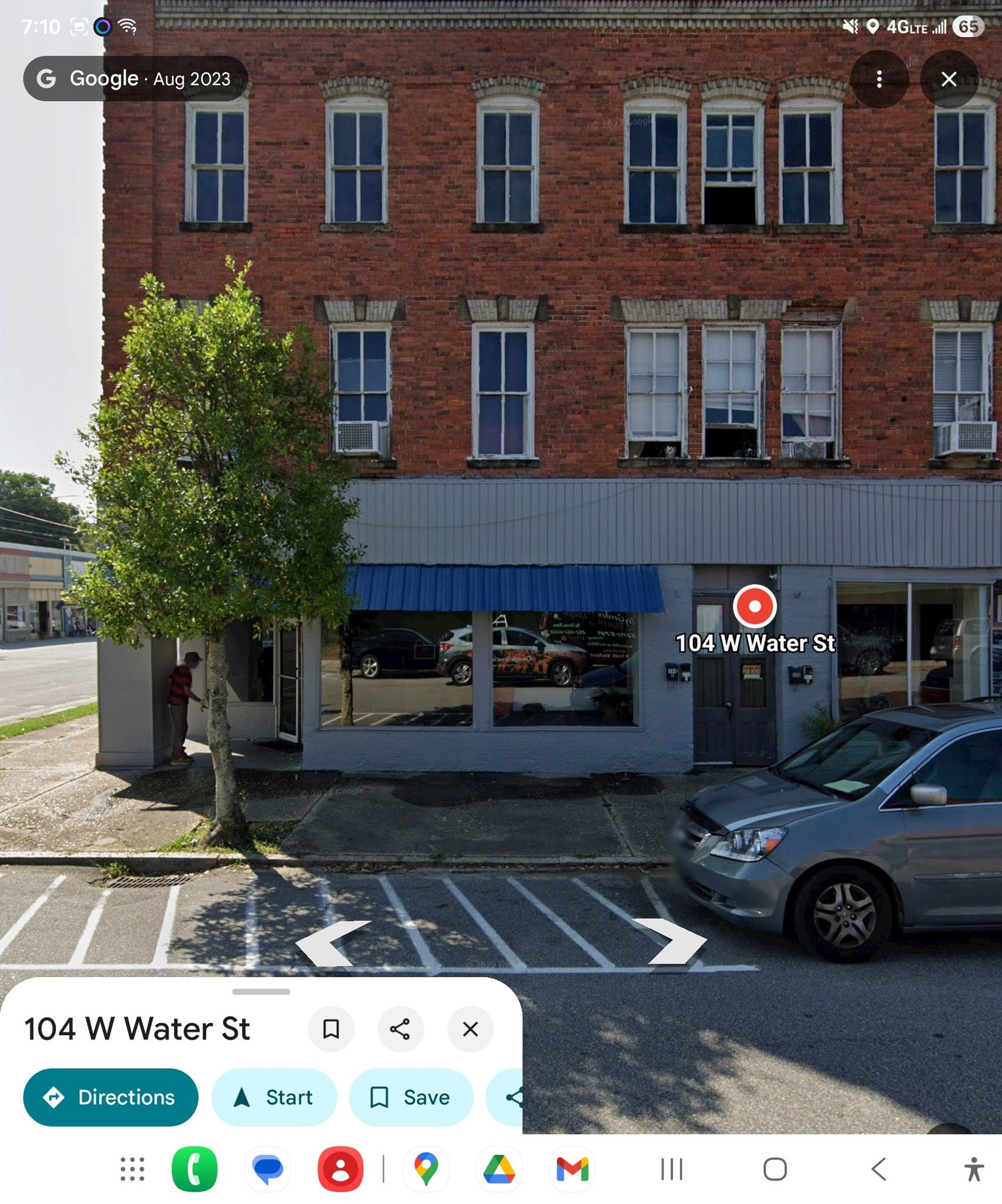Move left along the street
Viewport: 1002px width, 1204px height.
[333, 943]
